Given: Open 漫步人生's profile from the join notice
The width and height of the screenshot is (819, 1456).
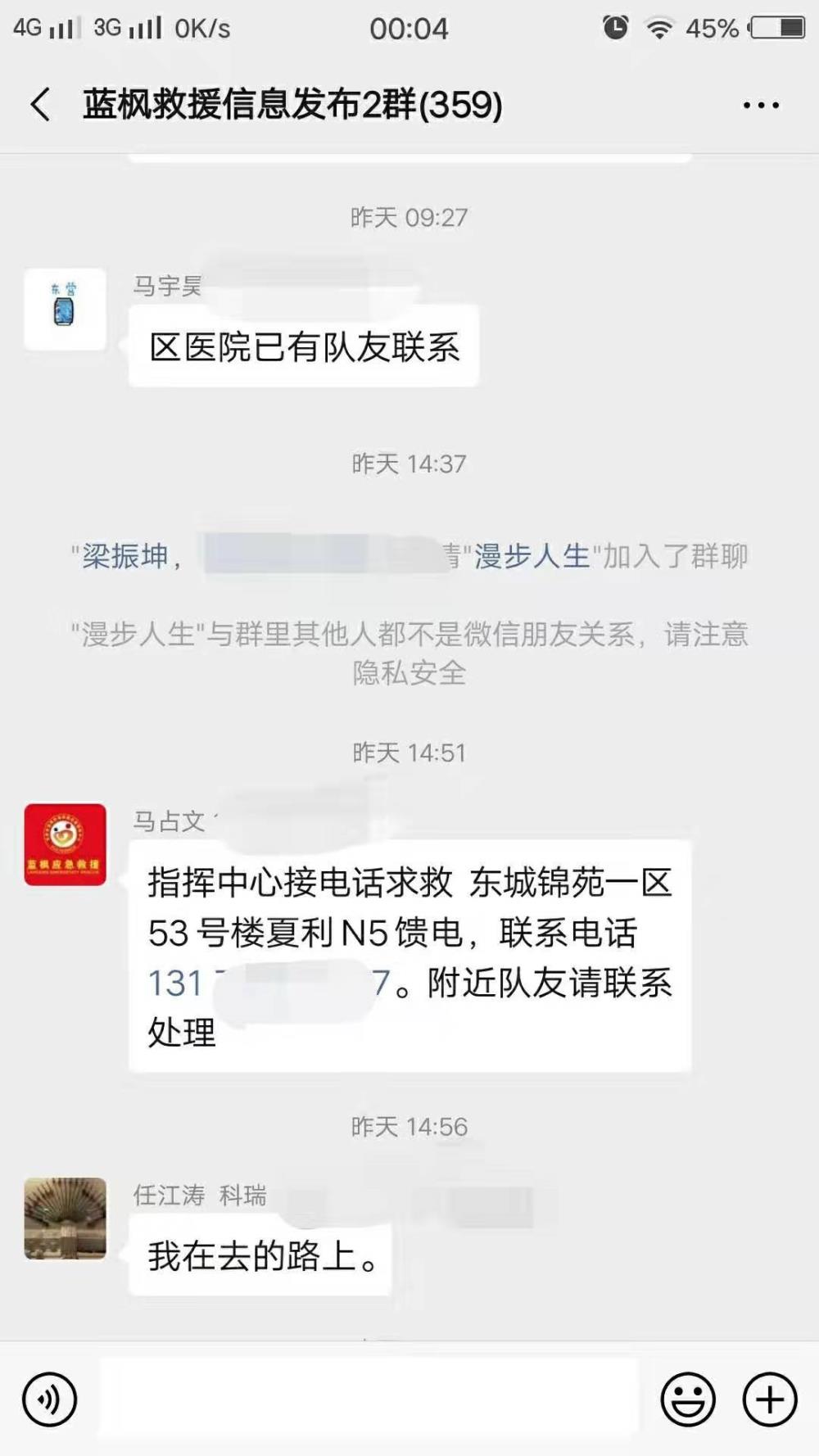Looking at the screenshot, I should 532,556.
